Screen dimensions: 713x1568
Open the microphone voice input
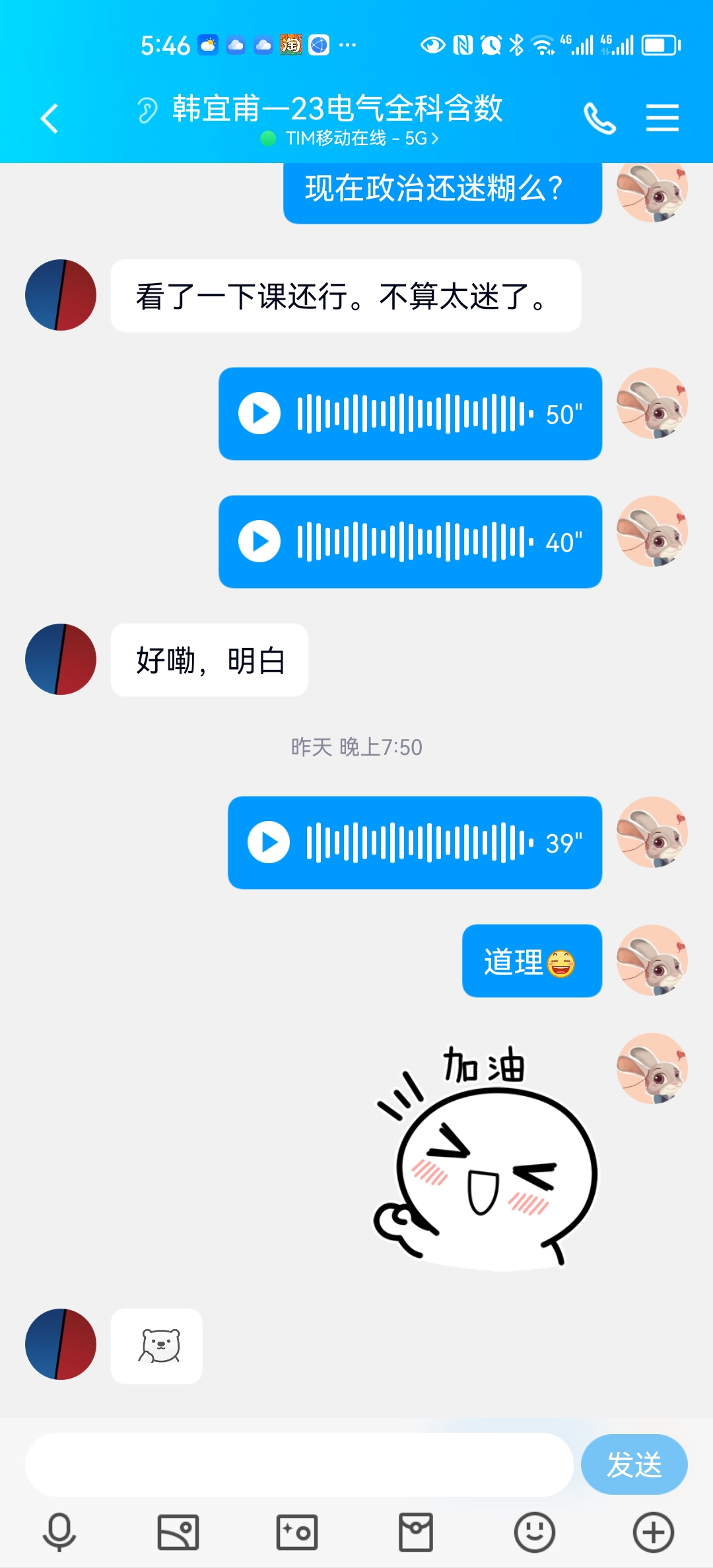[59, 1532]
